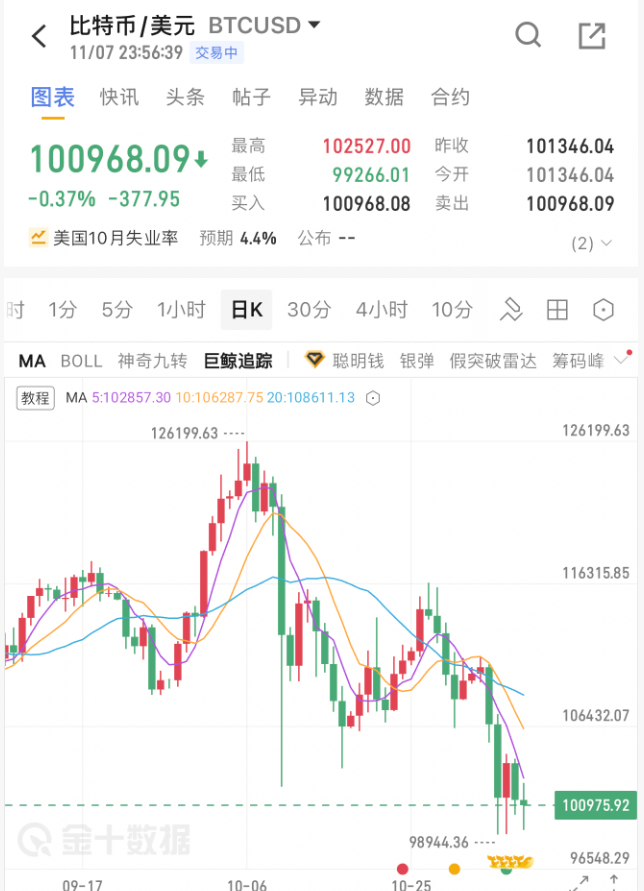Open the 合约 tab

click(x=450, y=97)
